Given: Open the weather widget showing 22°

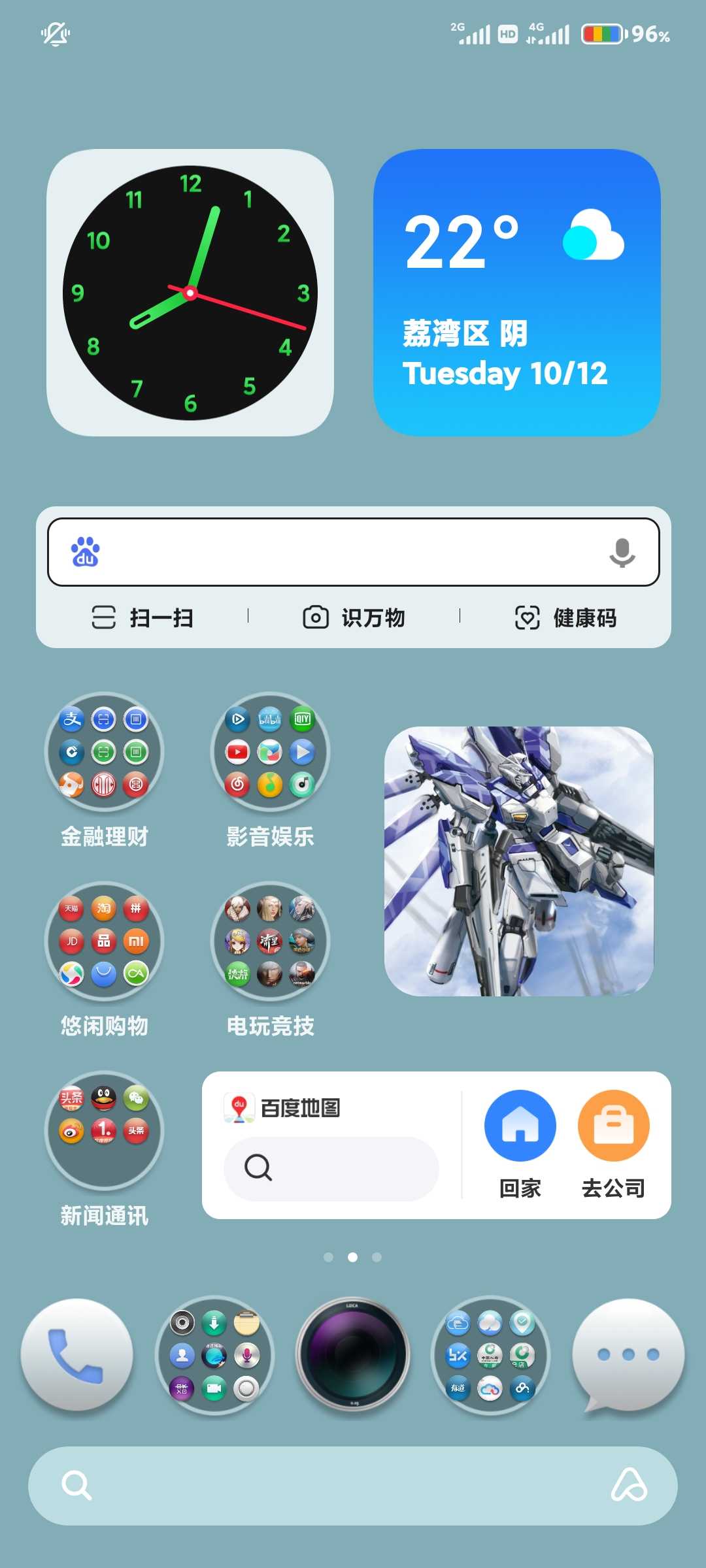Looking at the screenshot, I should coord(517,293).
